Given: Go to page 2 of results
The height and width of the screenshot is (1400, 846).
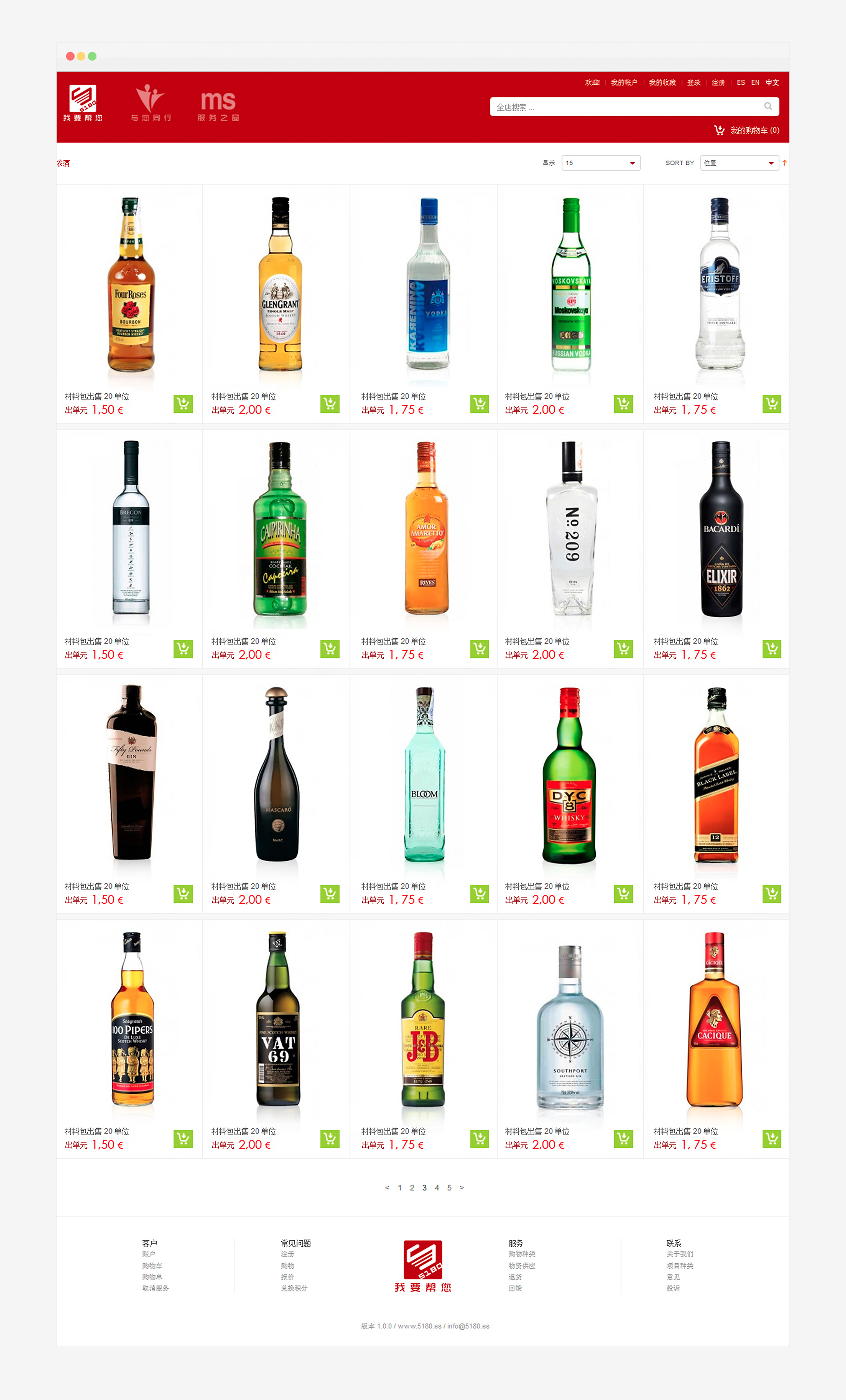Looking at the screenshot, I should (412, 1187).
